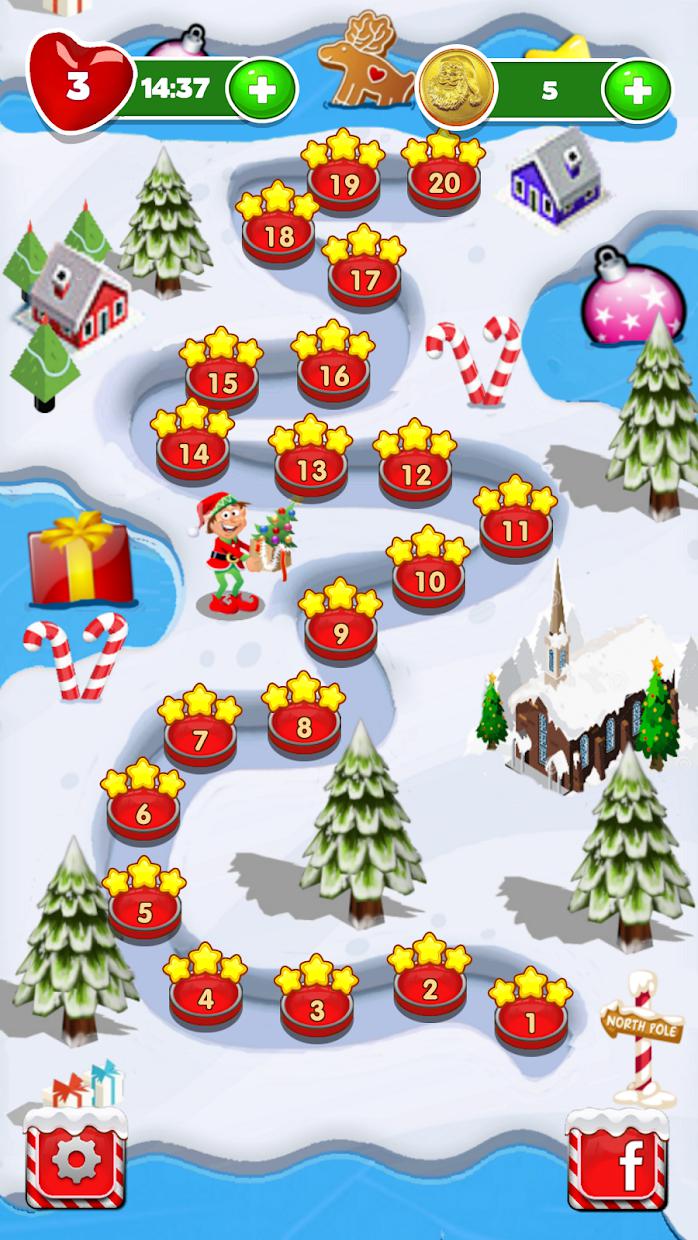698x1240 pixels.
Task: Launch level 20
Action: (x=443, y=182)
